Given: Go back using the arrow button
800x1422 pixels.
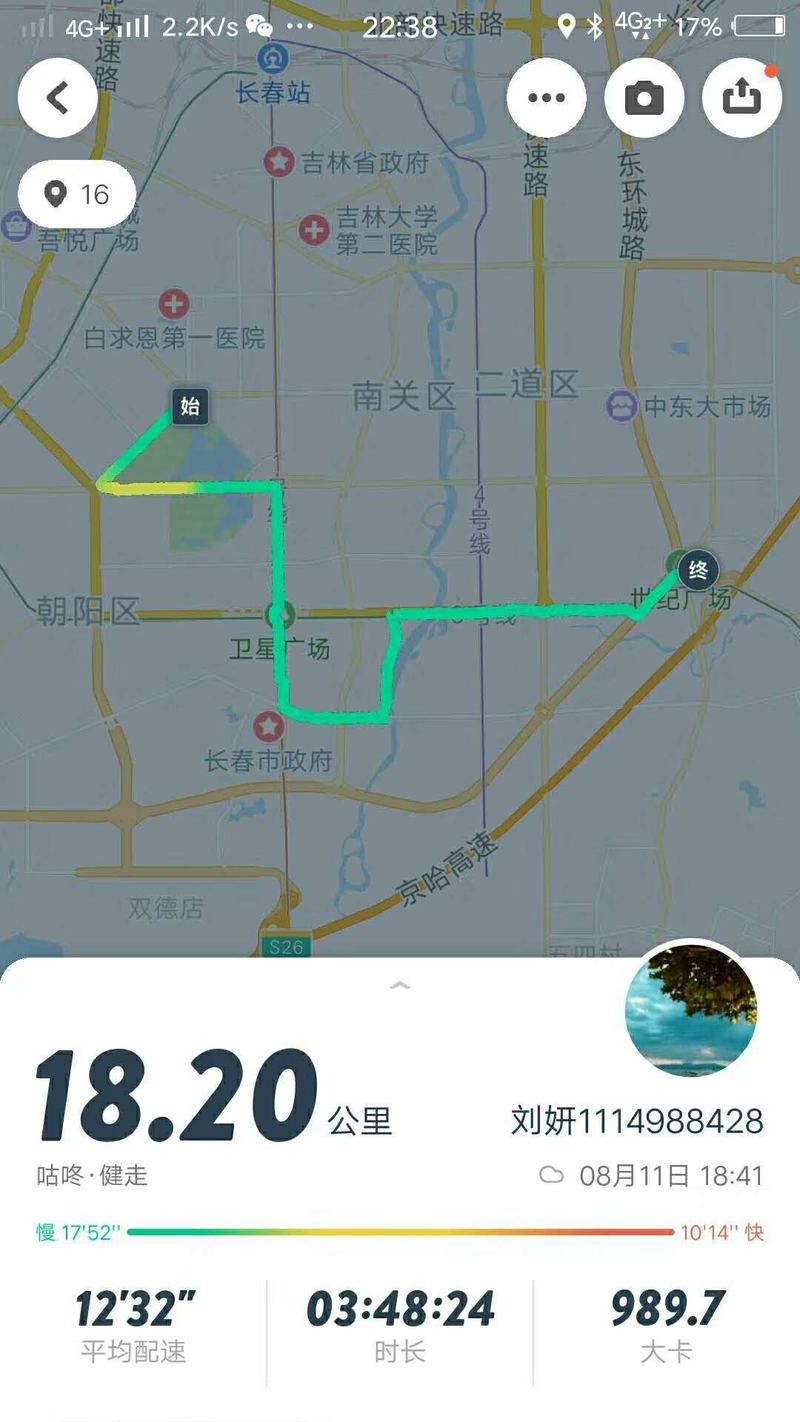Looking at the screenshot, I should pos(58,97).
